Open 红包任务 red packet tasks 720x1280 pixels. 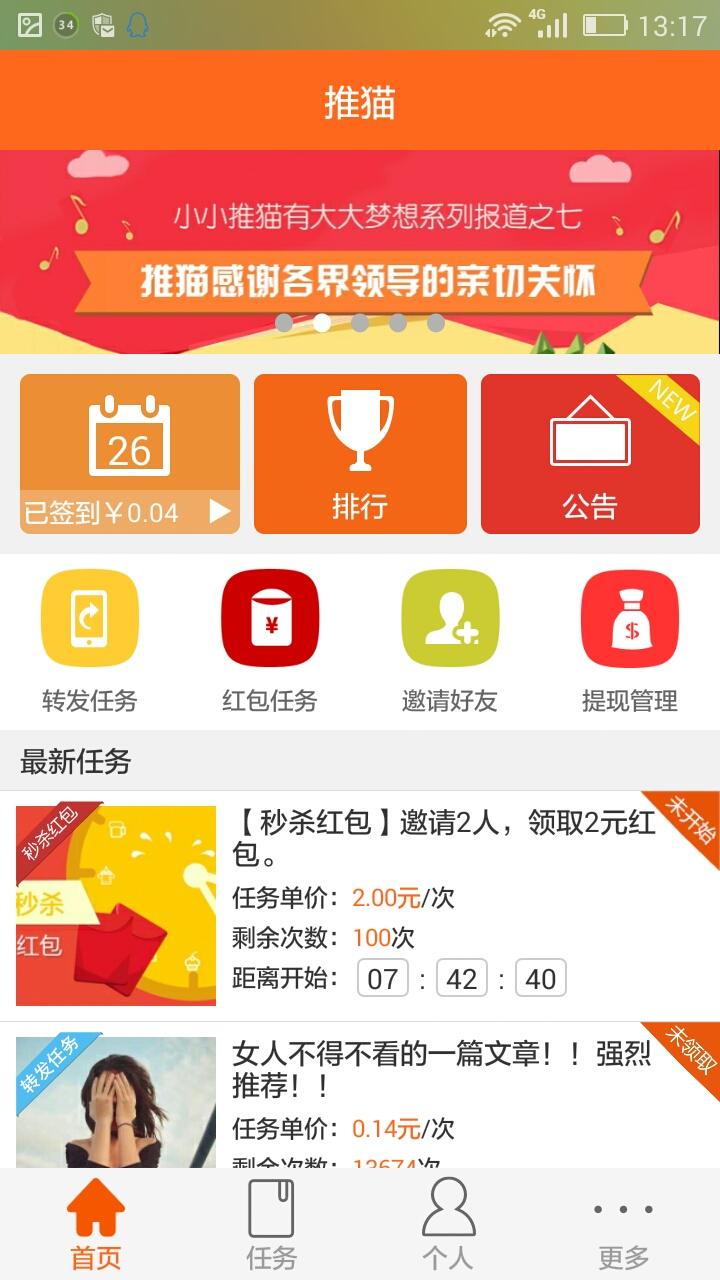point(269,640)
